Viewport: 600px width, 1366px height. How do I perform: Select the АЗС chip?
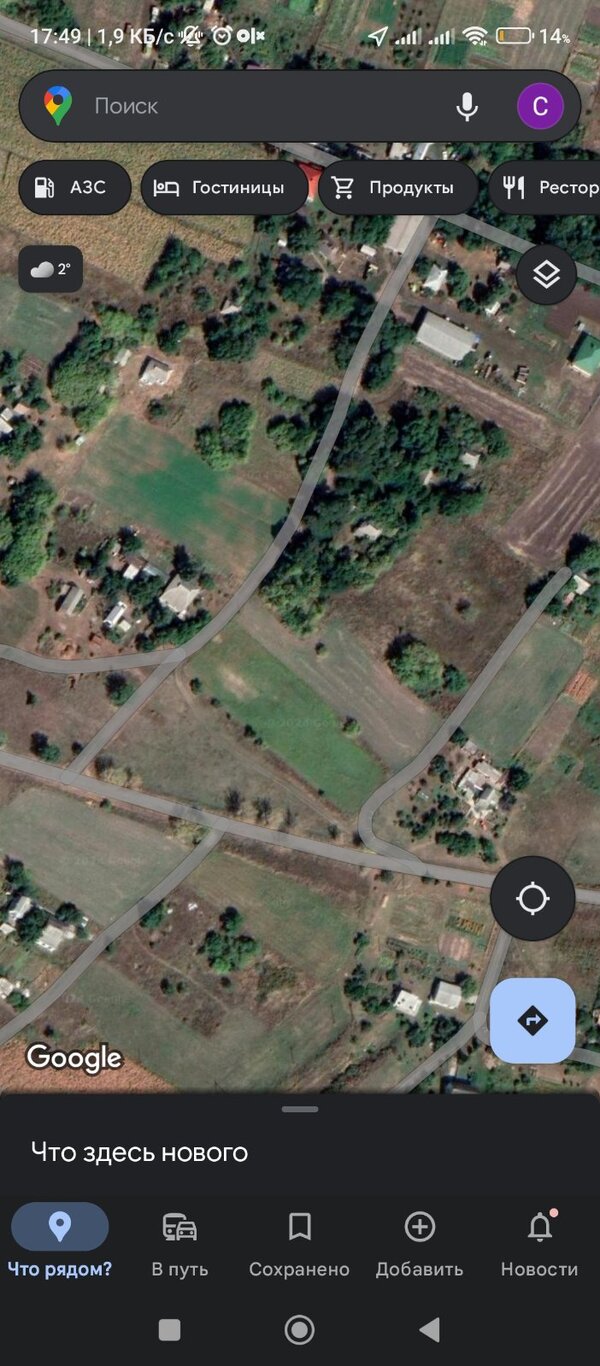pos(74,188)
